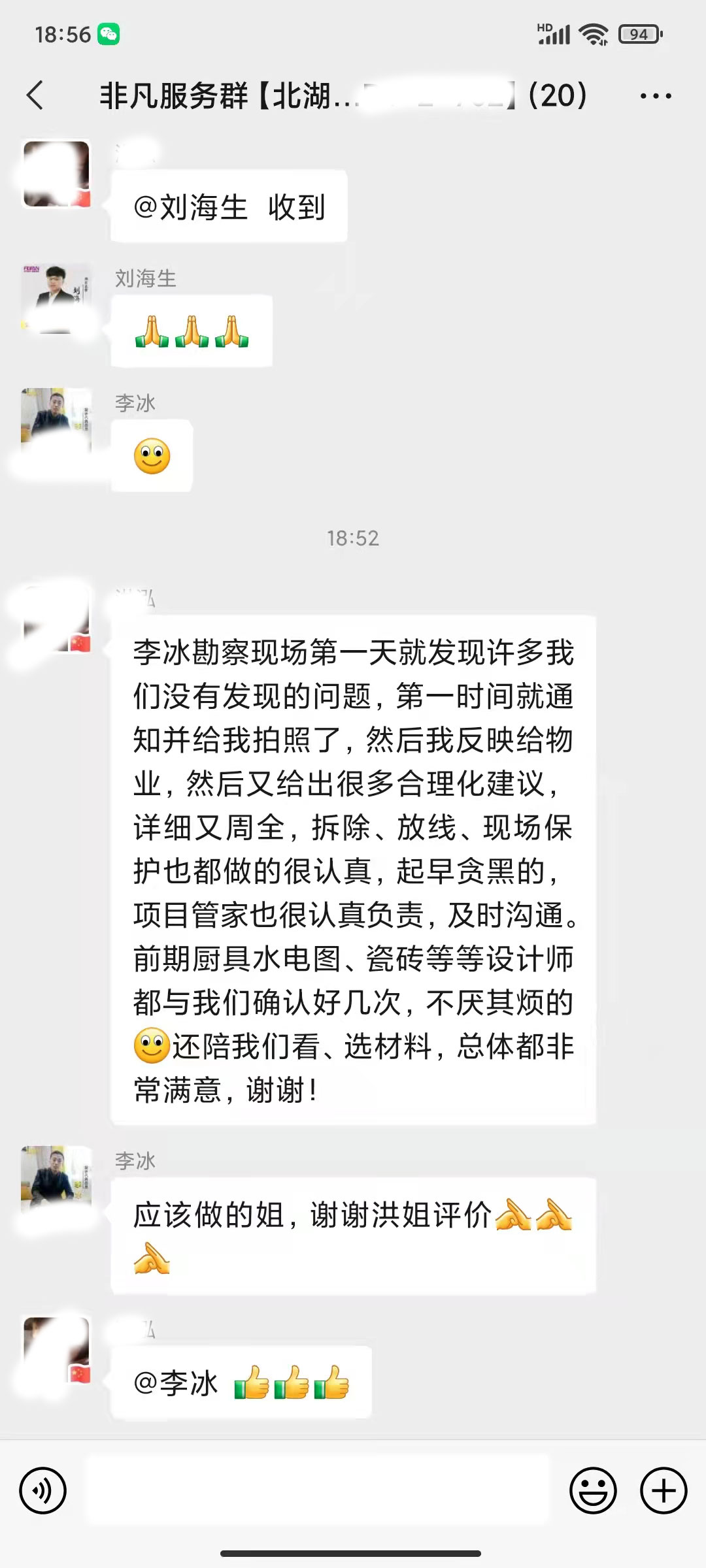Open the group chat overflow menu

(655, 96)
